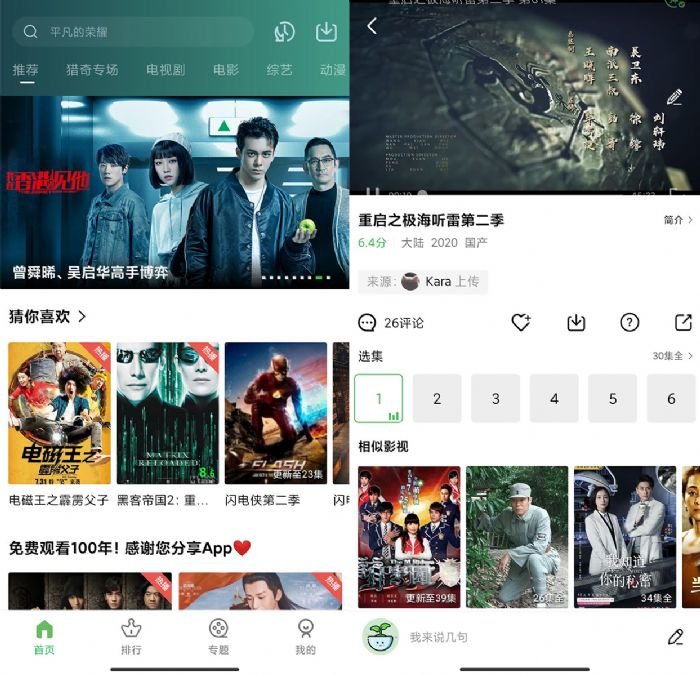
Task: Switch to the 电影 tab
Action: 226,70
